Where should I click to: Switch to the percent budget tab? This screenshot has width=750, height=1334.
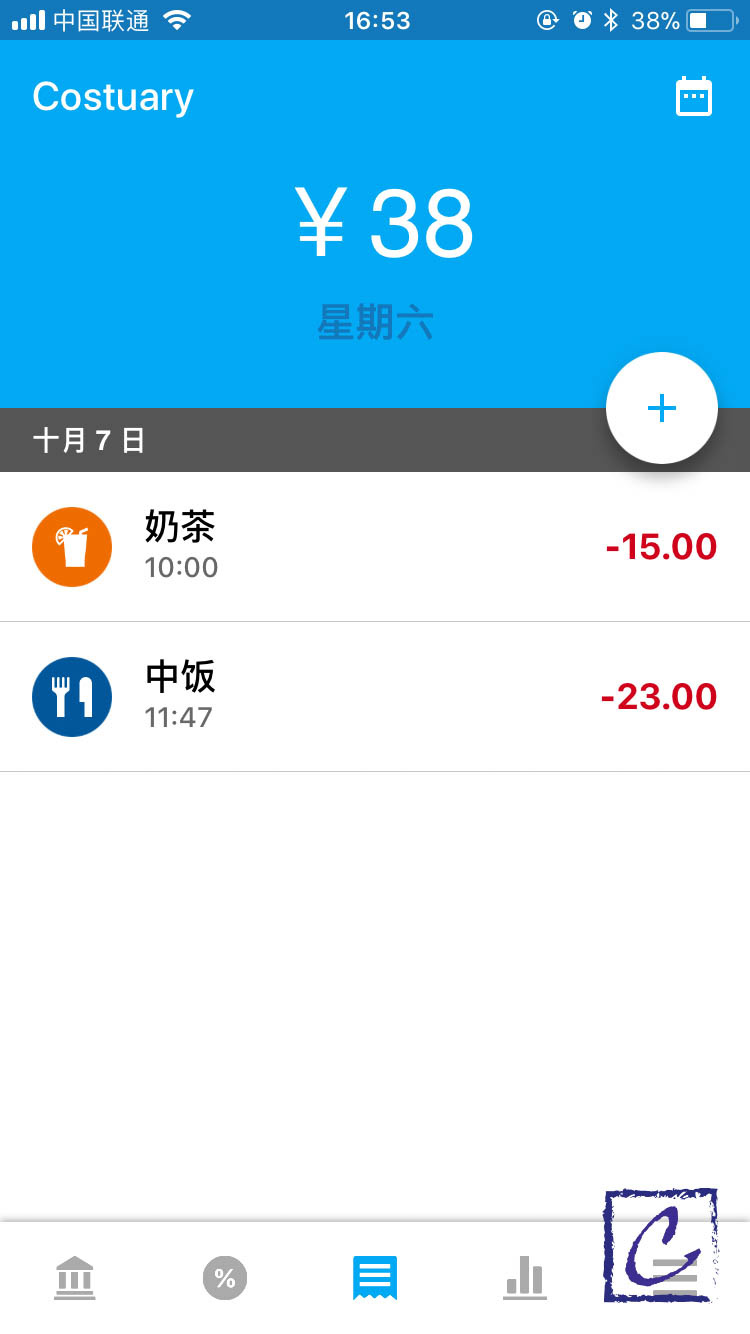click(x=225, y=1278)
